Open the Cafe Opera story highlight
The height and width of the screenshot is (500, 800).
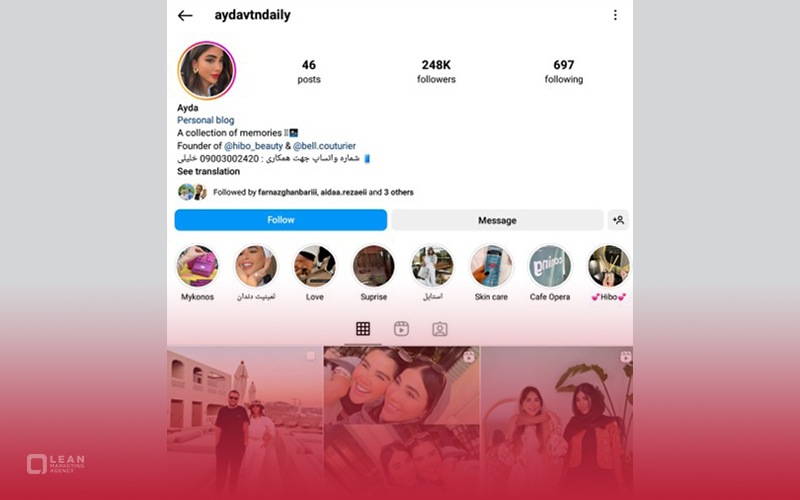click(x=550, y=266)
